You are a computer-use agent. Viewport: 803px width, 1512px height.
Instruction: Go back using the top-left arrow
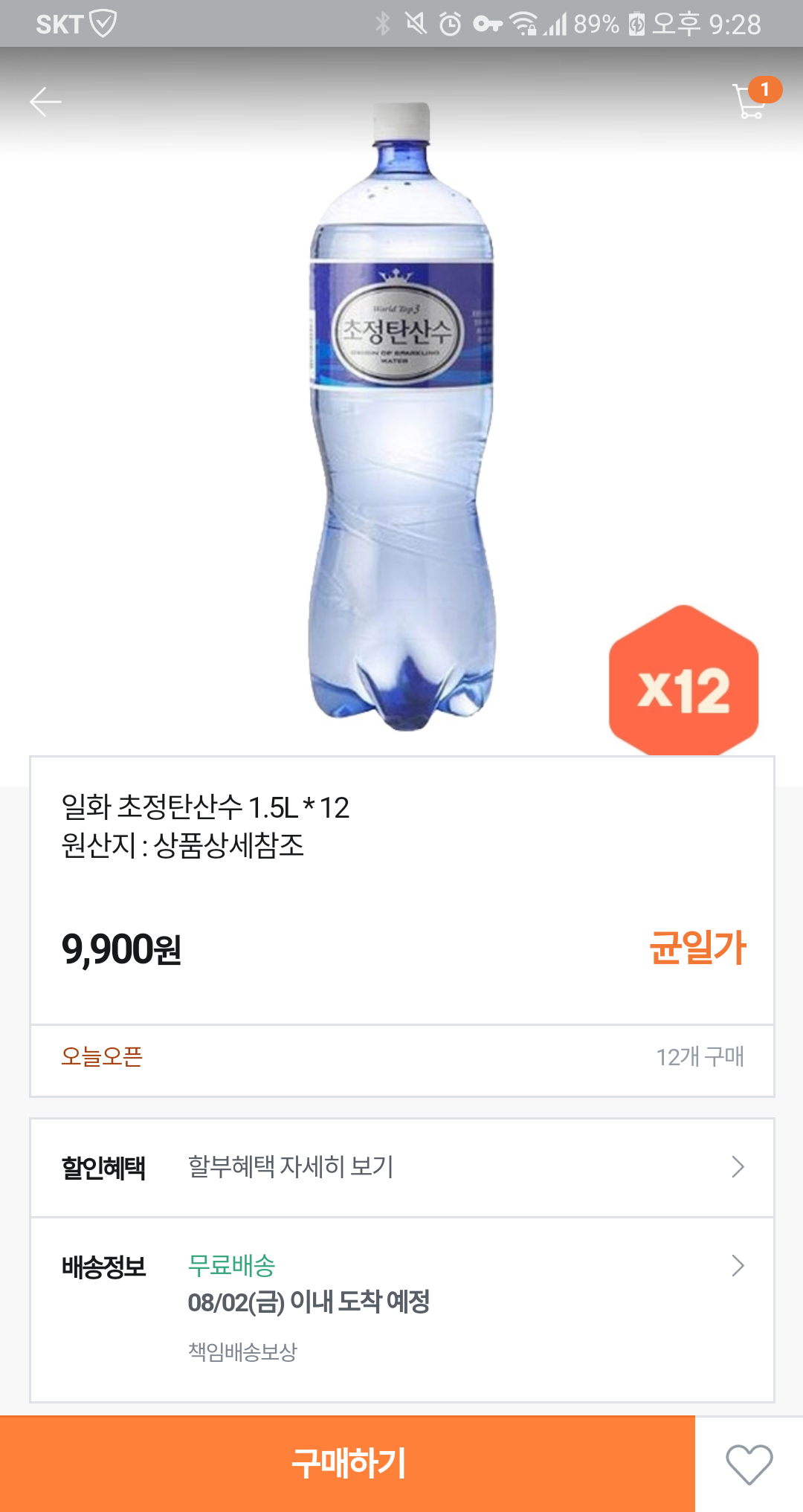tap(45, 102)
